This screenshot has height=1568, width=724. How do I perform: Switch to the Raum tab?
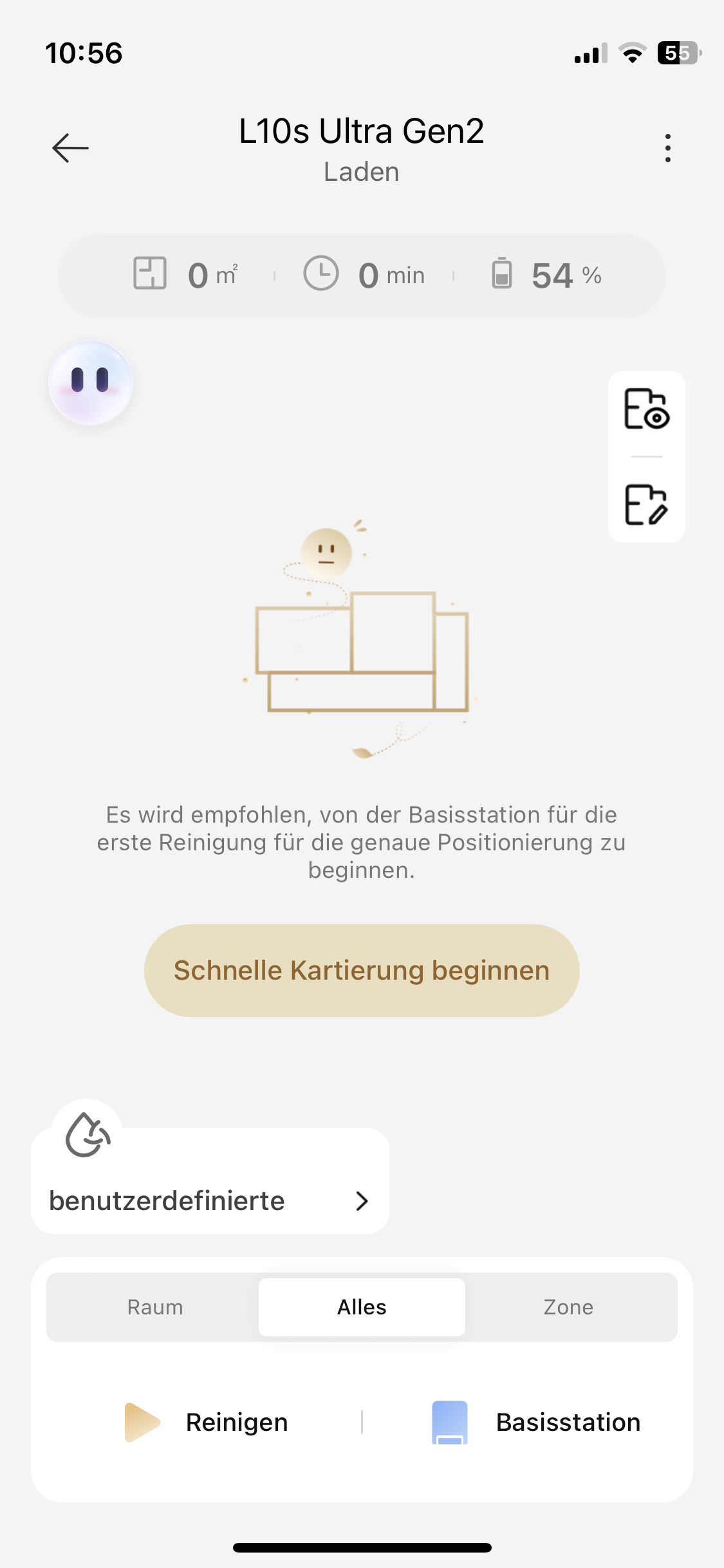155,1307
